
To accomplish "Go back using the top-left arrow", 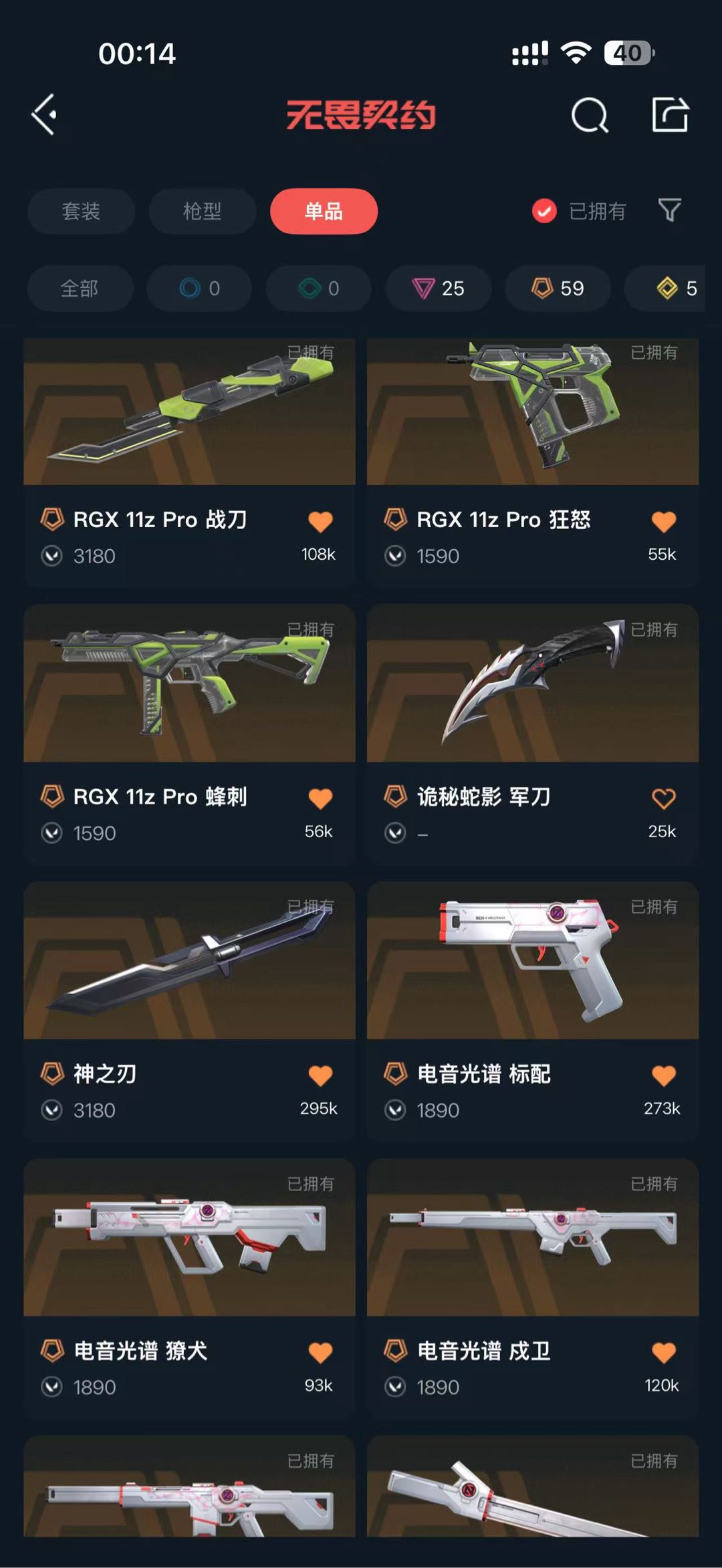I will click(45, 115).
